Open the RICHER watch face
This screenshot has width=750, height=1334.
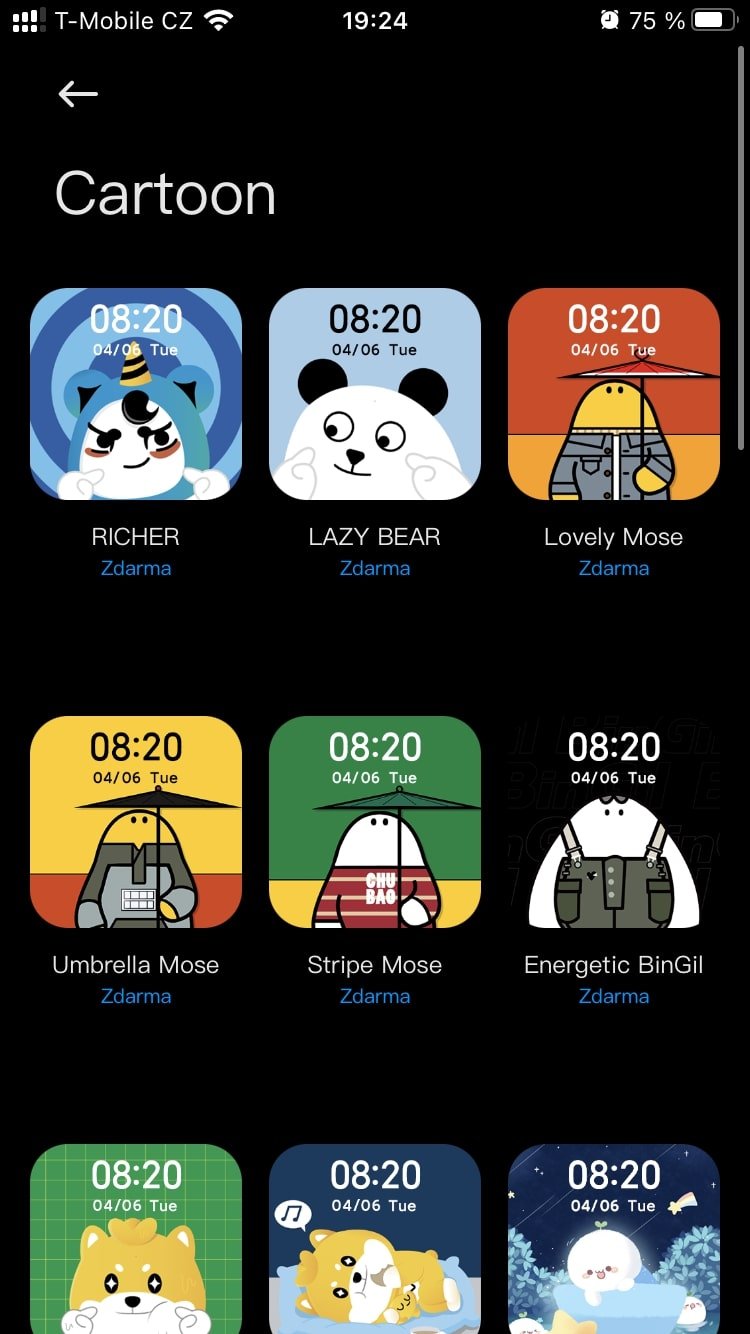(x=136, y=394)
